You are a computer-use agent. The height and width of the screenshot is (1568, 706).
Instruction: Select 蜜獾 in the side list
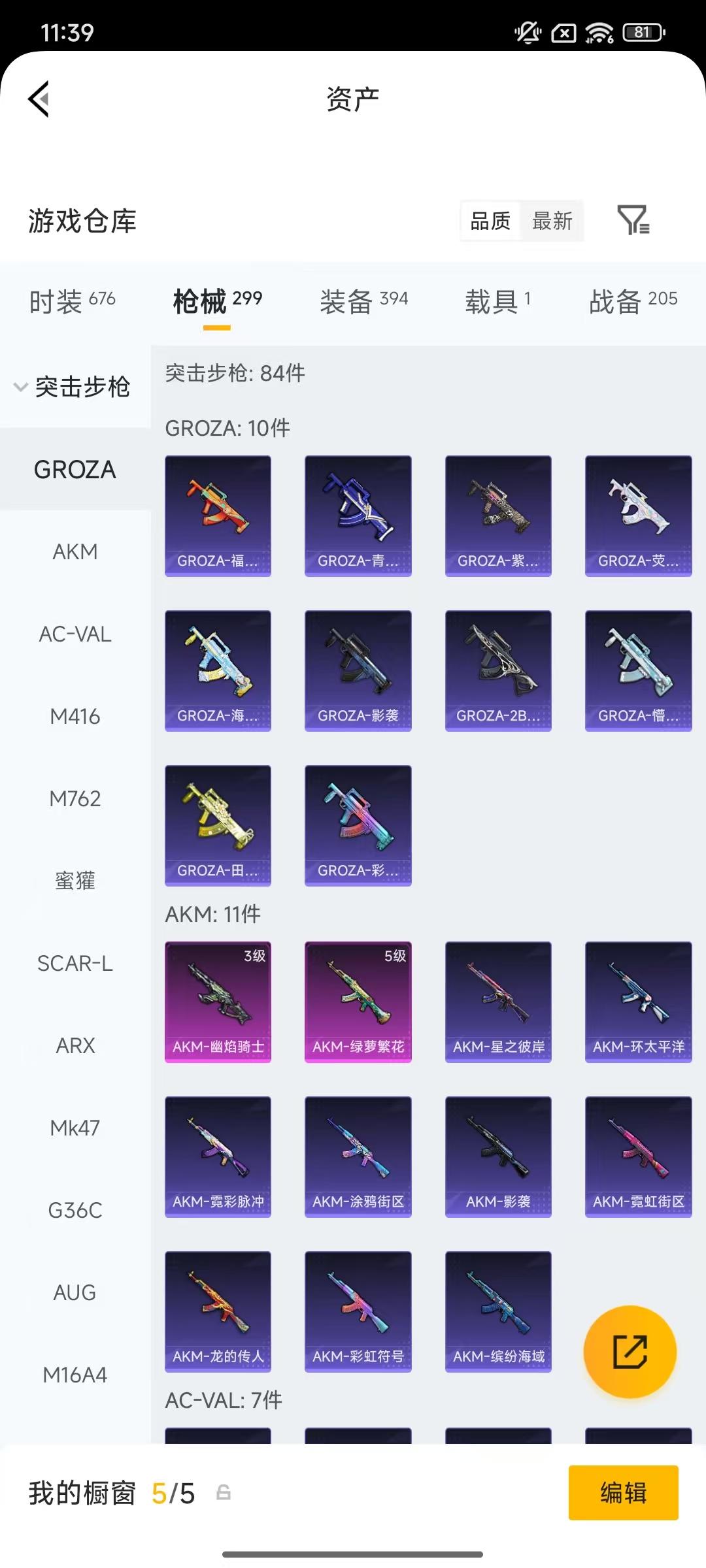[75, 881]
